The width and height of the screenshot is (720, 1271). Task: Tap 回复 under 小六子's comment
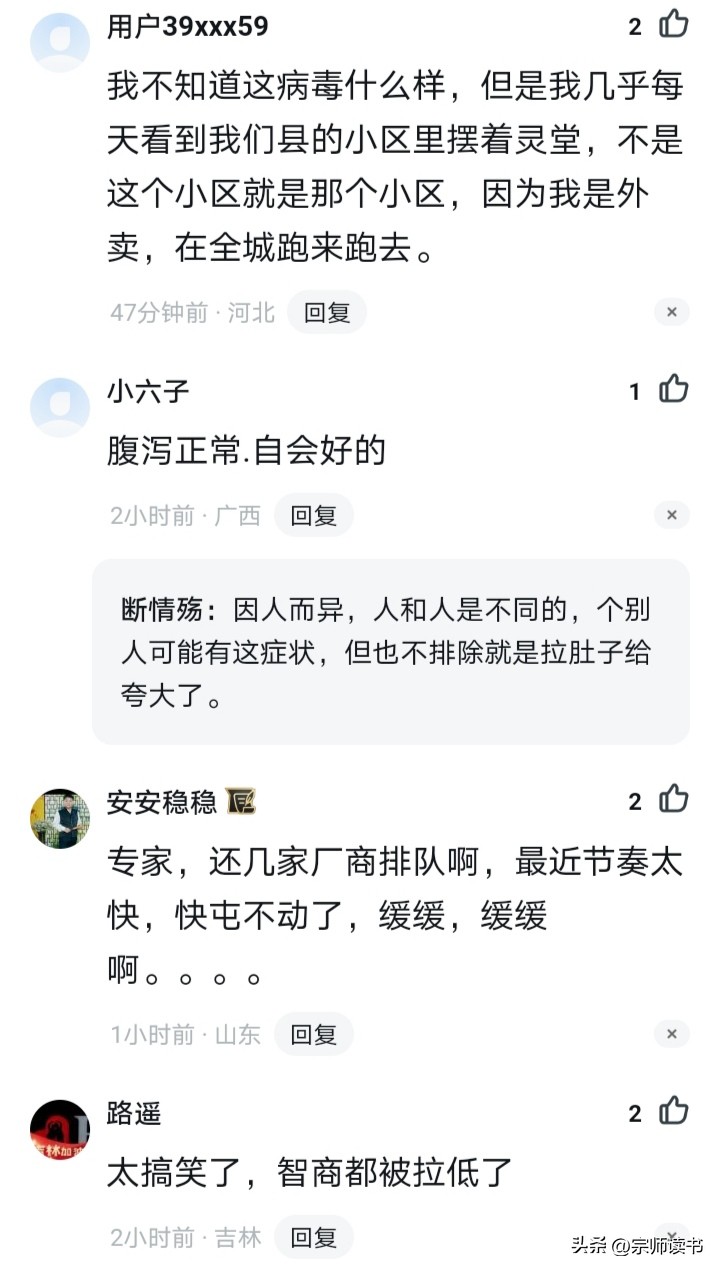(313, 515)
